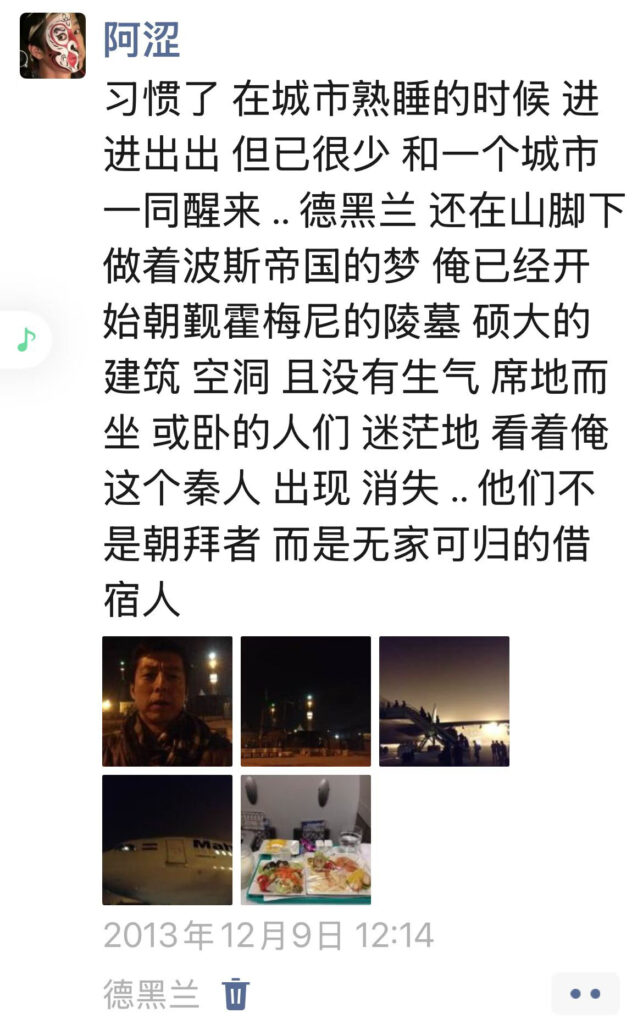This screenshot has height=1024, width=643.
Task: Open the 阿涩 username link
Action: click(141, 40)
